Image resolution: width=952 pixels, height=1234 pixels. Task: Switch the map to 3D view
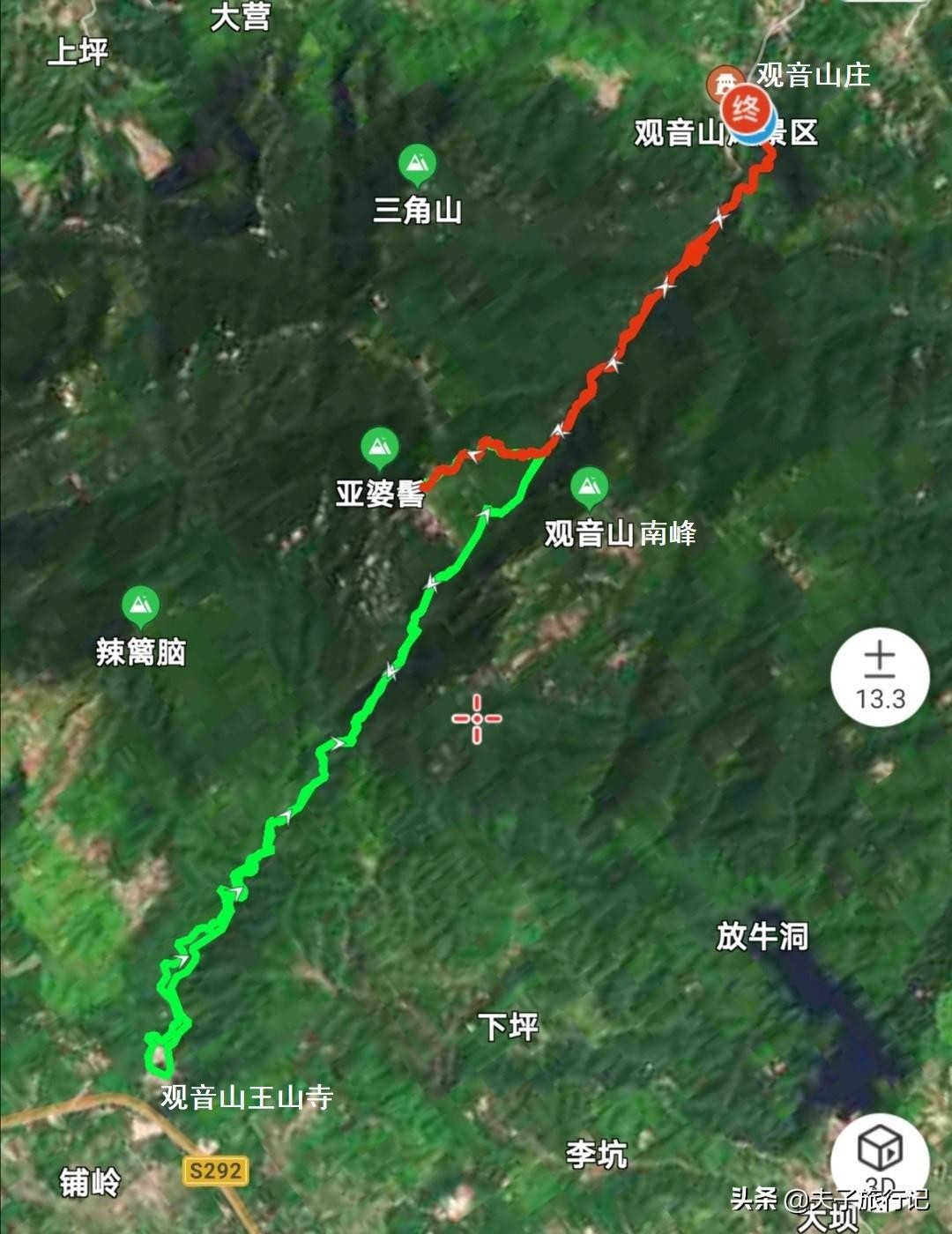coord(880,1155)
